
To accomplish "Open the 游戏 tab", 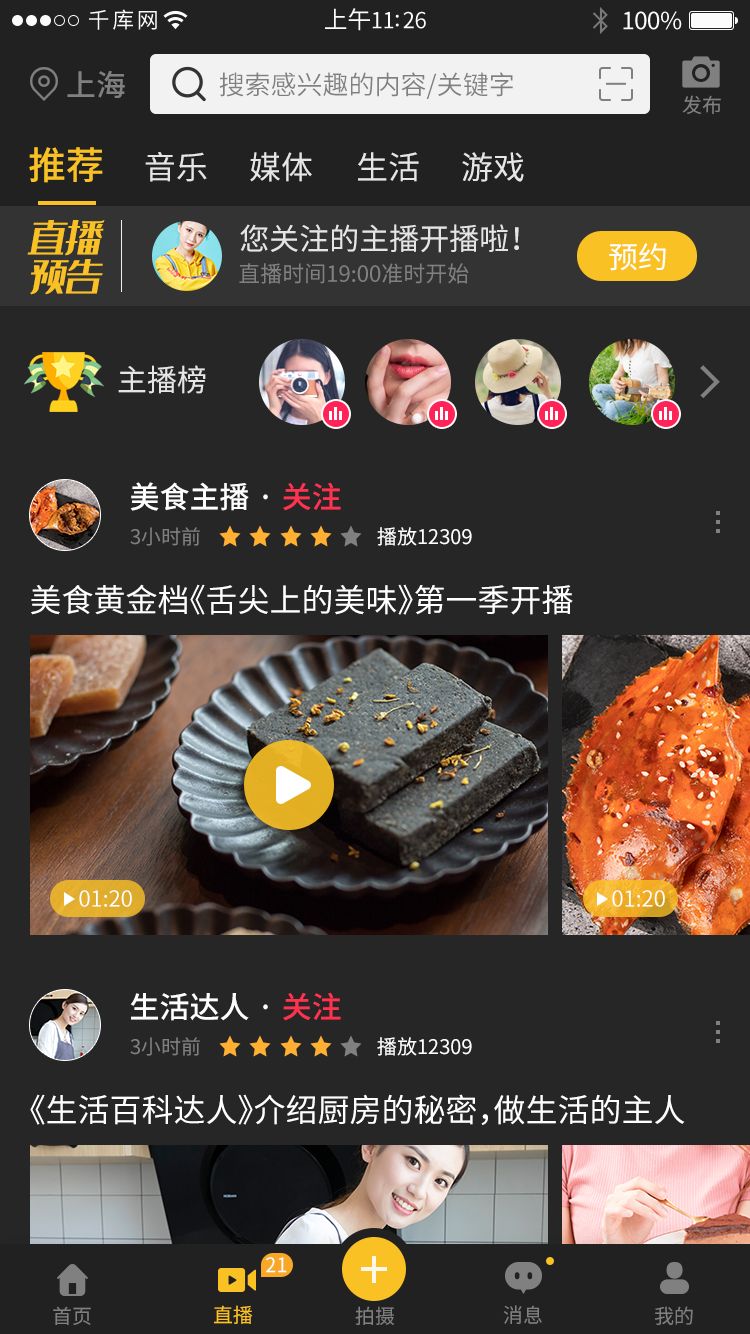I will click(x=493, y=167).
